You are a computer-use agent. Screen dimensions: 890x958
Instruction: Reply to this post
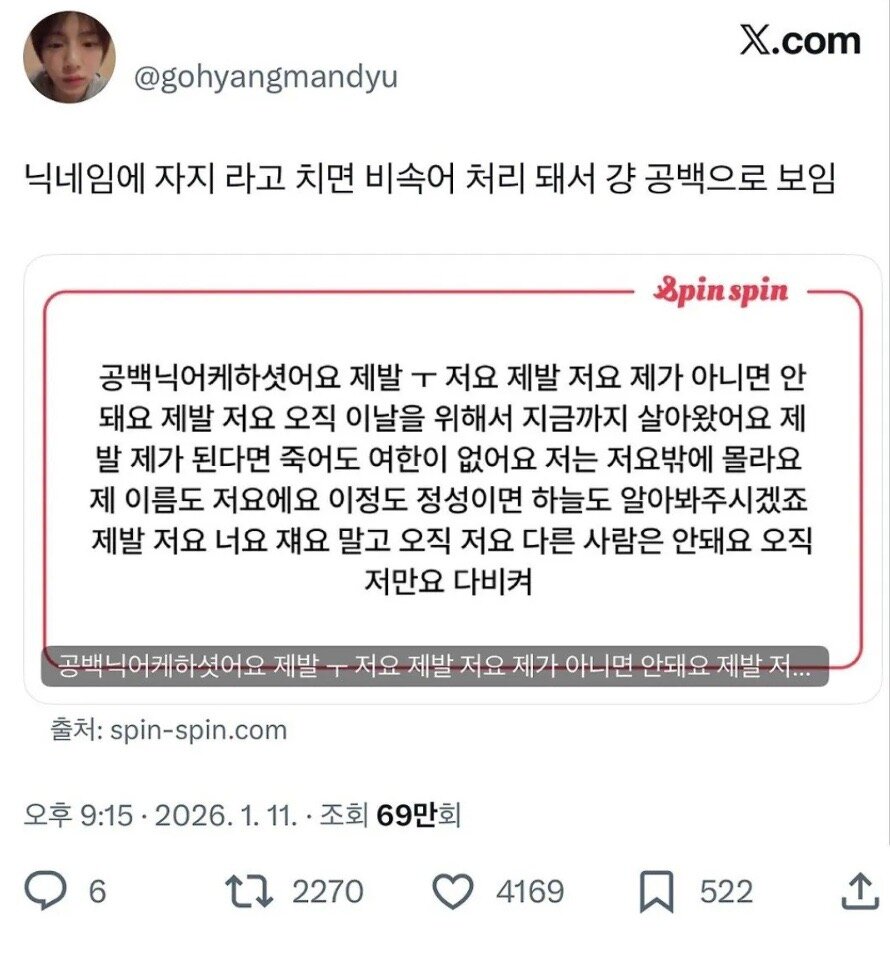(x=46, y=890)
